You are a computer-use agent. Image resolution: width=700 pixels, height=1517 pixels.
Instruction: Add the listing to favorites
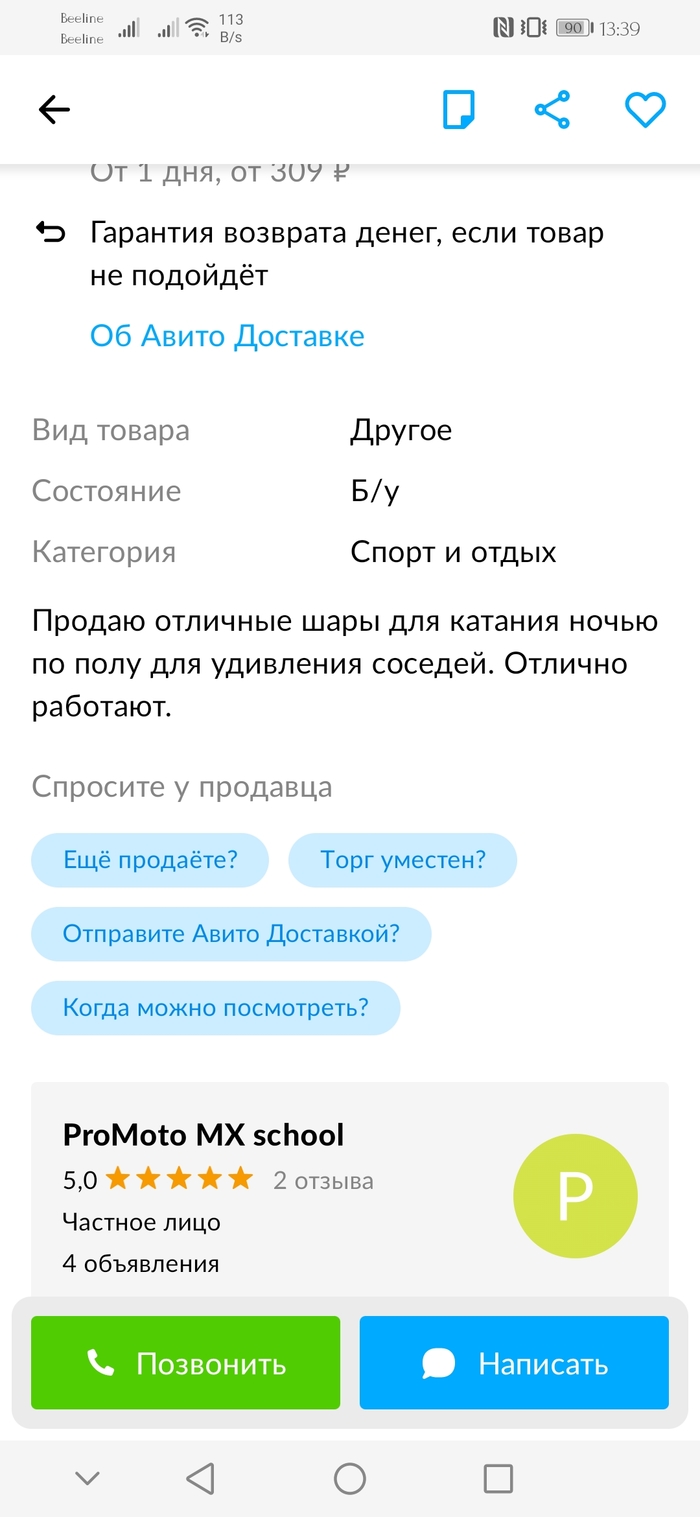click(x=645, y=109)
